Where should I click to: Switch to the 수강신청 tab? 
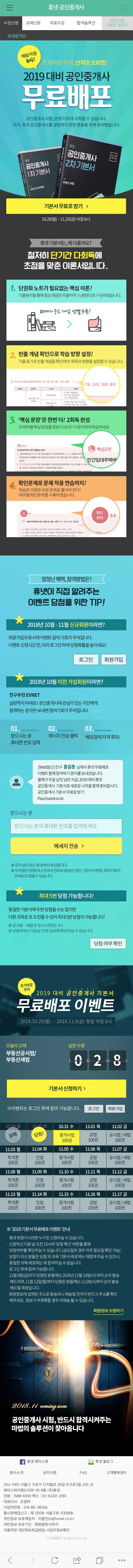click(11, 23)
